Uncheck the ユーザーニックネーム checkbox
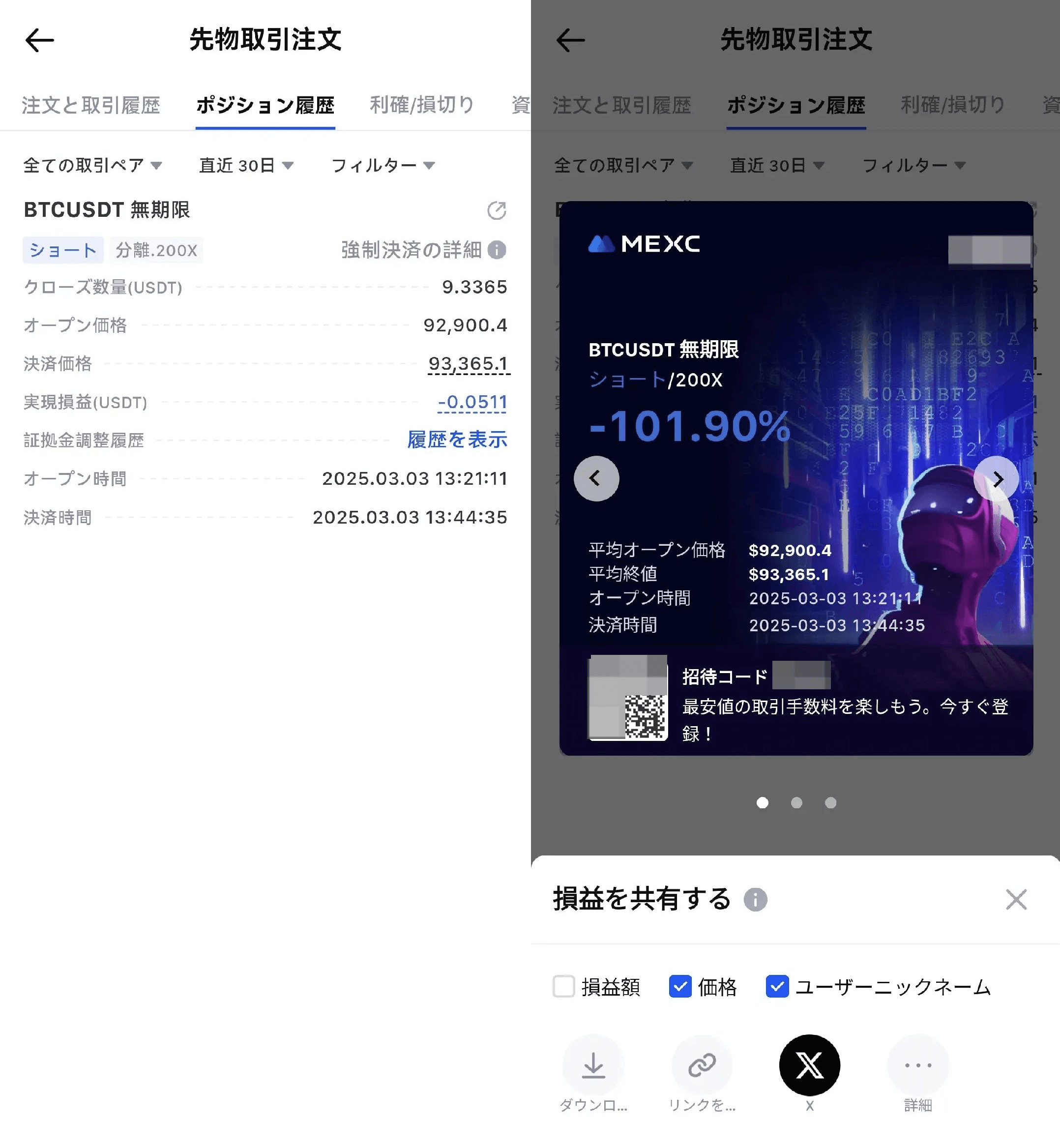1060x1148 pixels. pos(777,987)
